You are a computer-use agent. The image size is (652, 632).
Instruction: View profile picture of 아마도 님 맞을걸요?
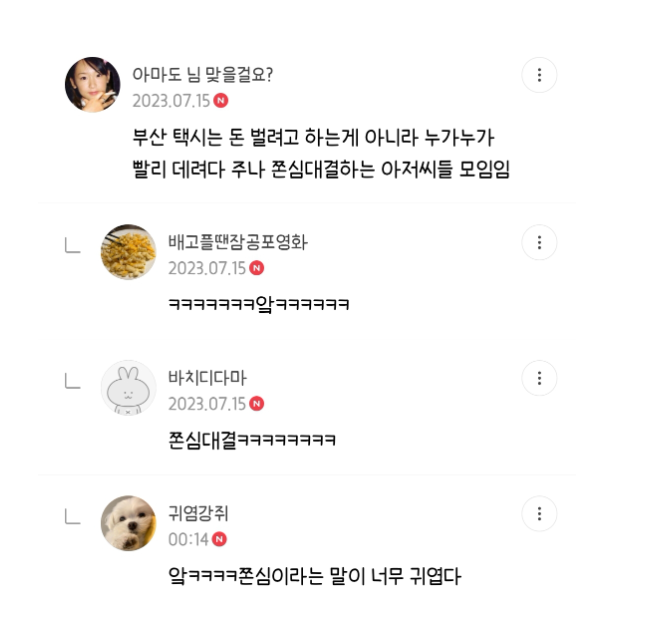[93, 85]
